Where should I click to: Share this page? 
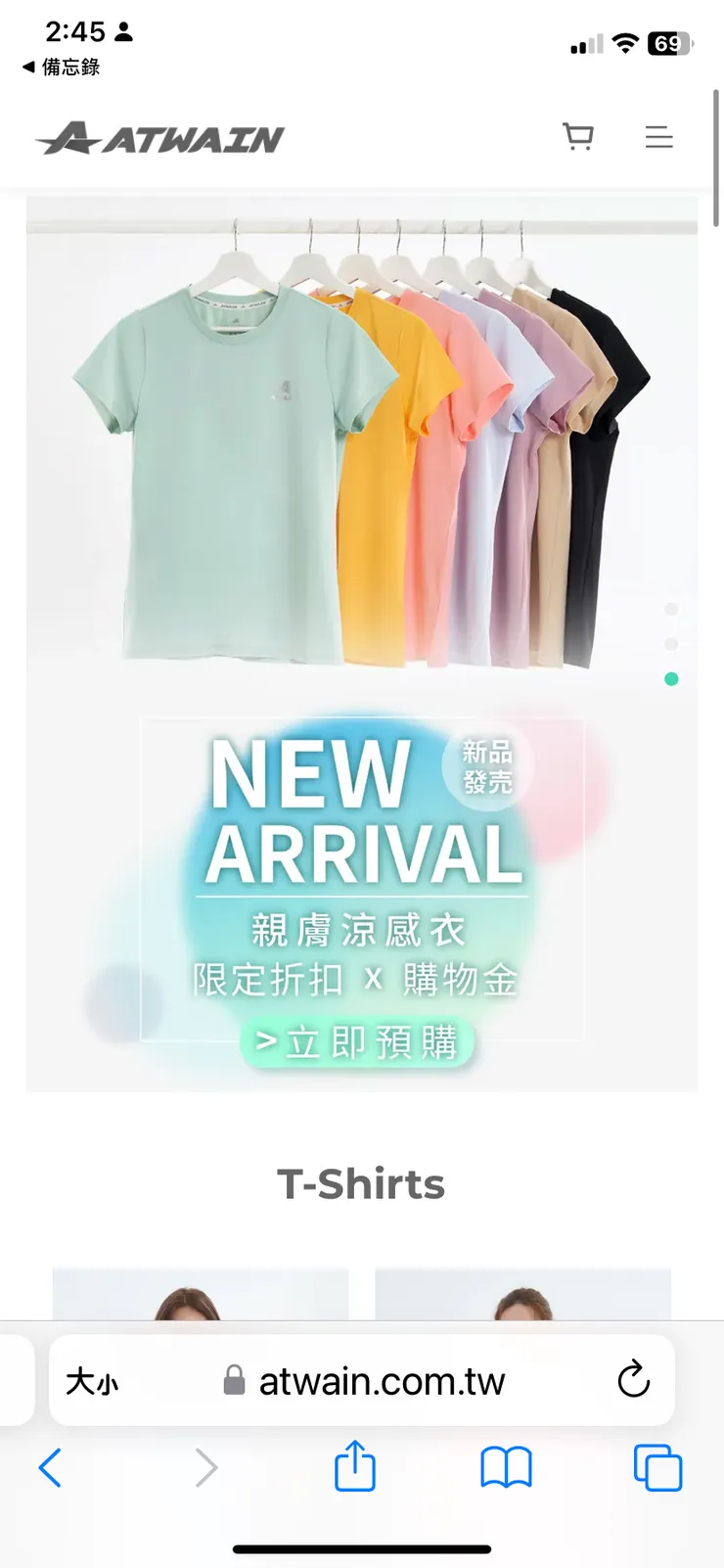pyautogui.click(x=354, y=1465)
